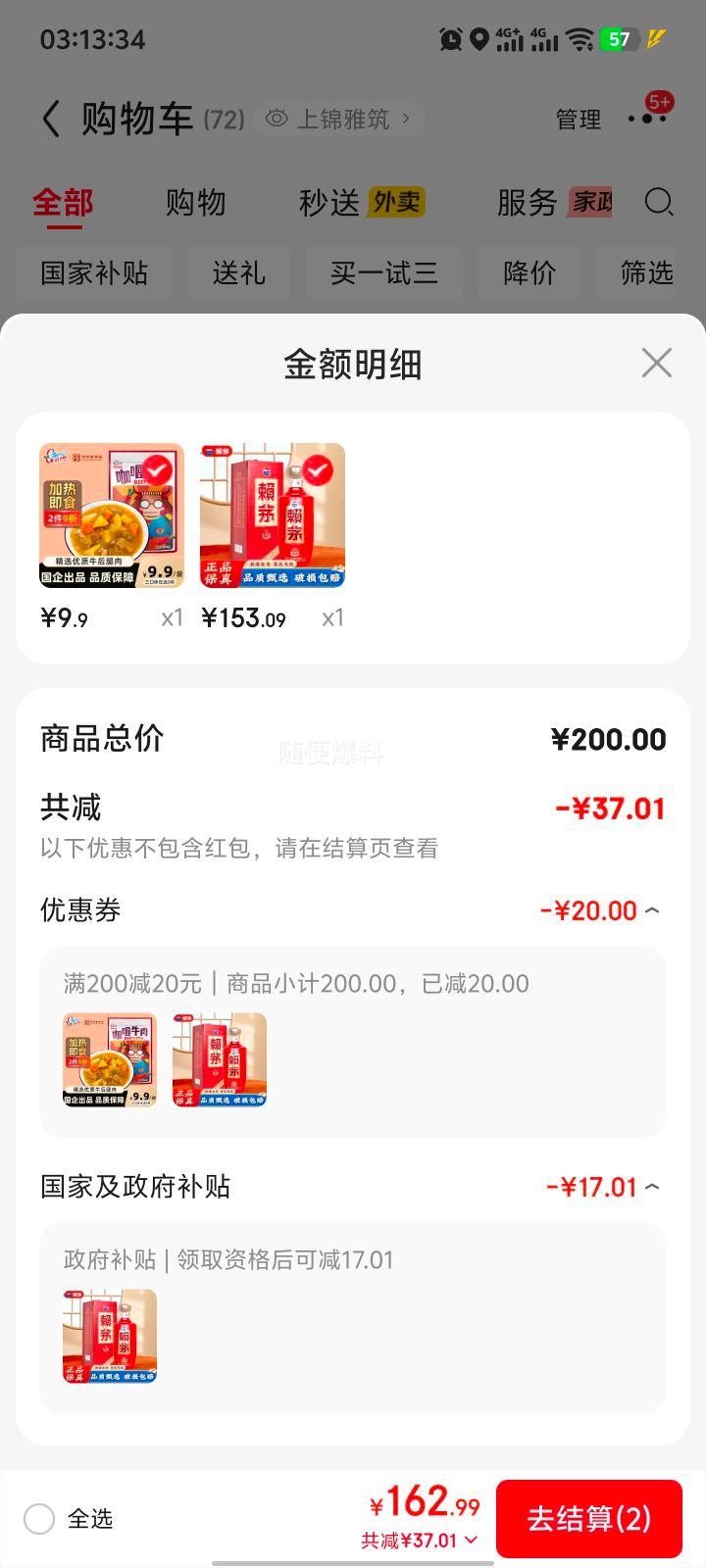Tap 管理 to manage cart items
Image resolution: width=706 pixels, height=1568 pixels.
[x=578, y=120]
